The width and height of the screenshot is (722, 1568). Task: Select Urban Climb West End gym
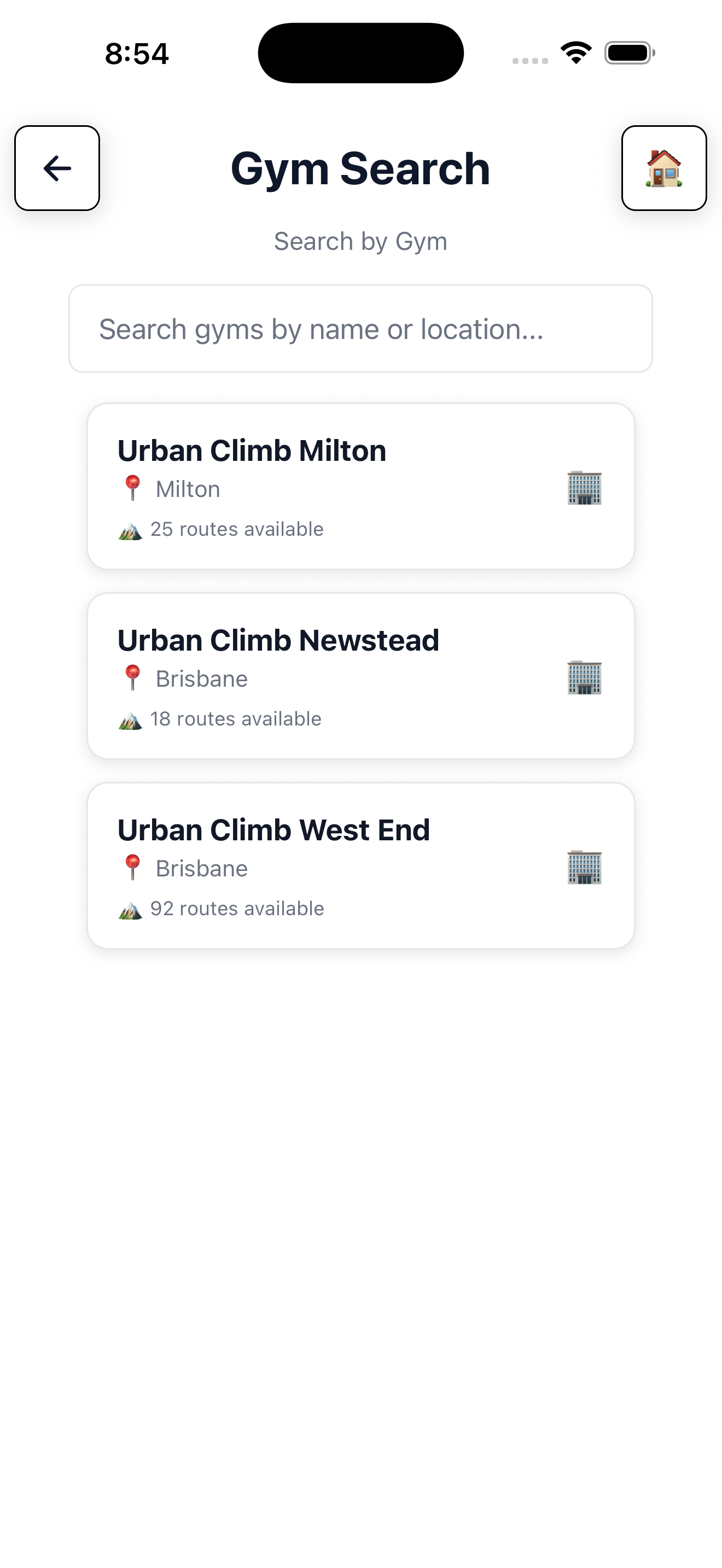(361, 864)
